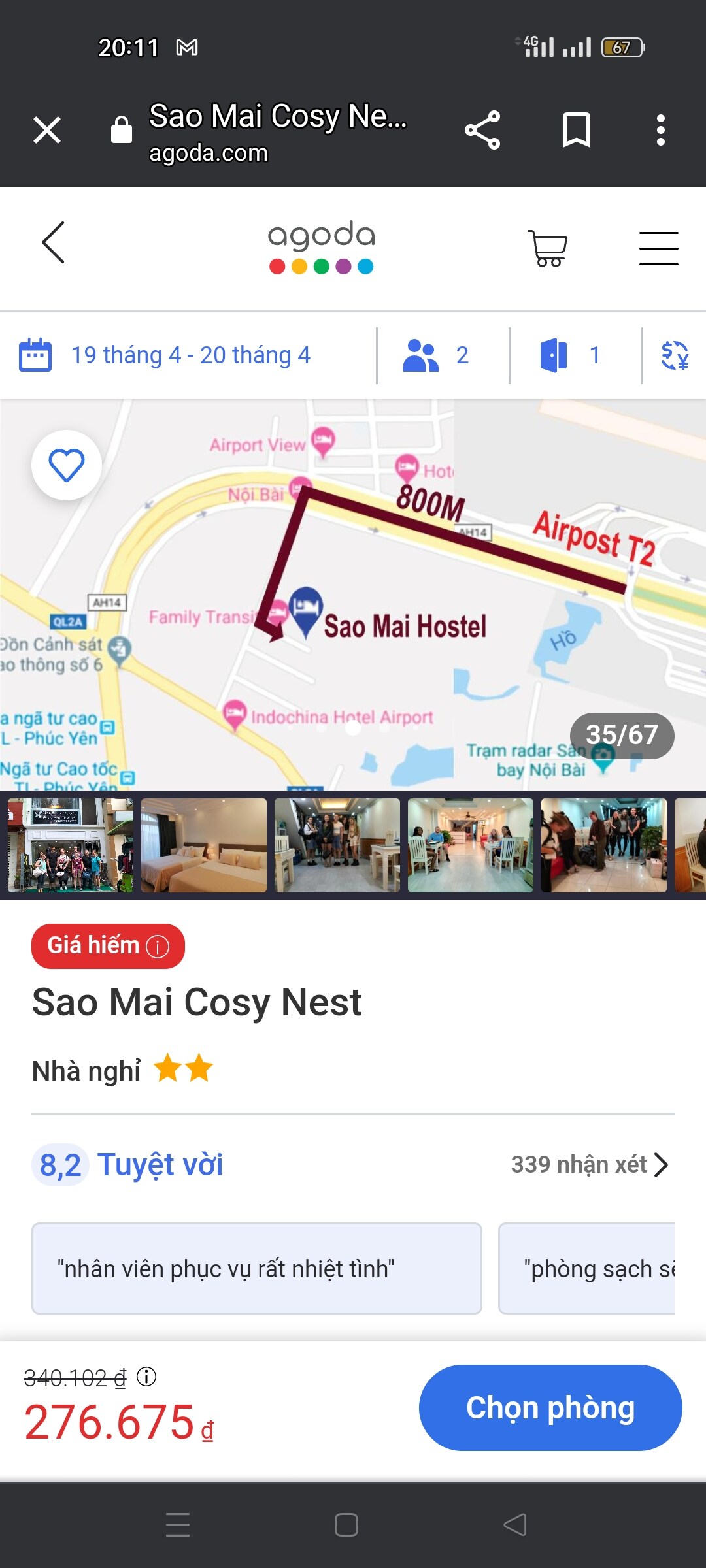Open the browser overflow menu
Viewport: 706px width, 1568px height.
pos(661,130)
